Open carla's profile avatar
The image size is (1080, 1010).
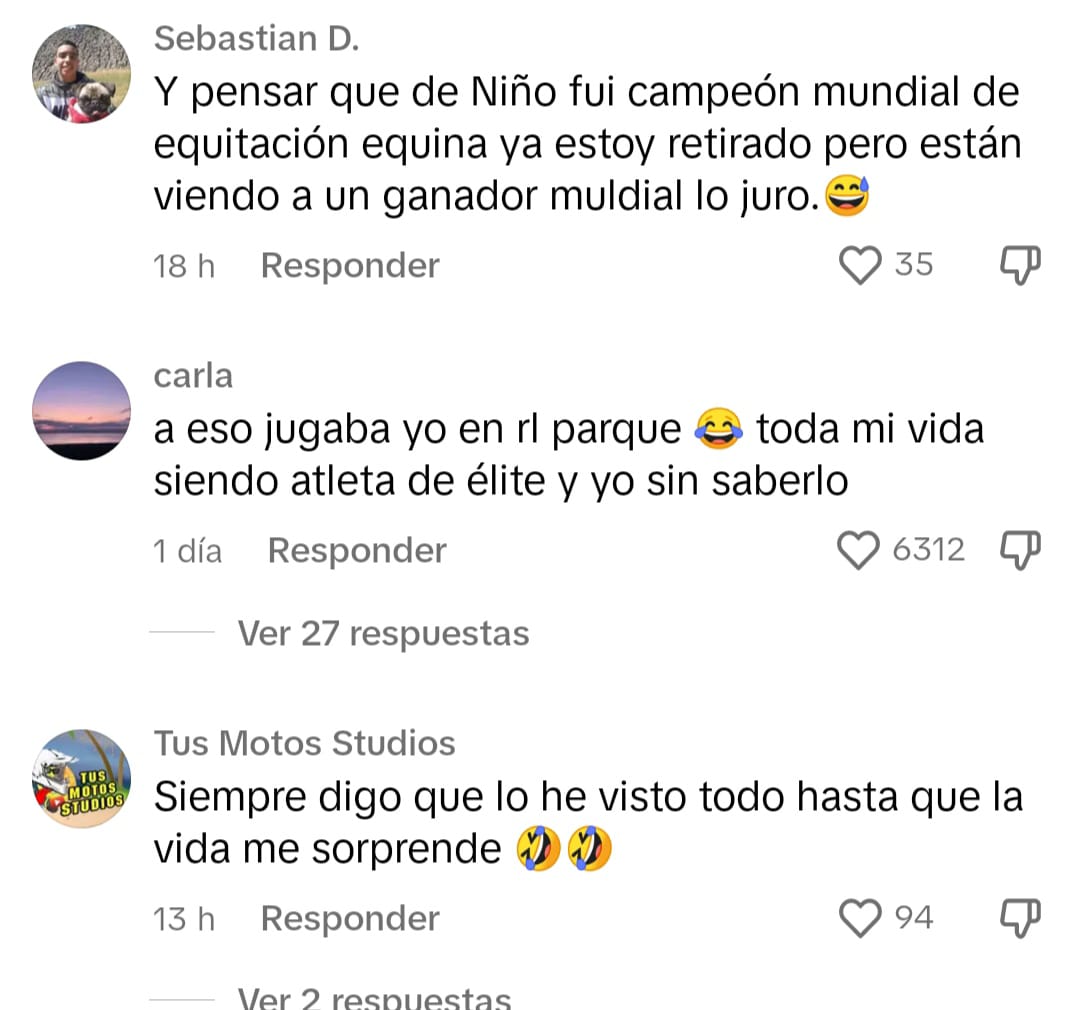tap(81, 411)
